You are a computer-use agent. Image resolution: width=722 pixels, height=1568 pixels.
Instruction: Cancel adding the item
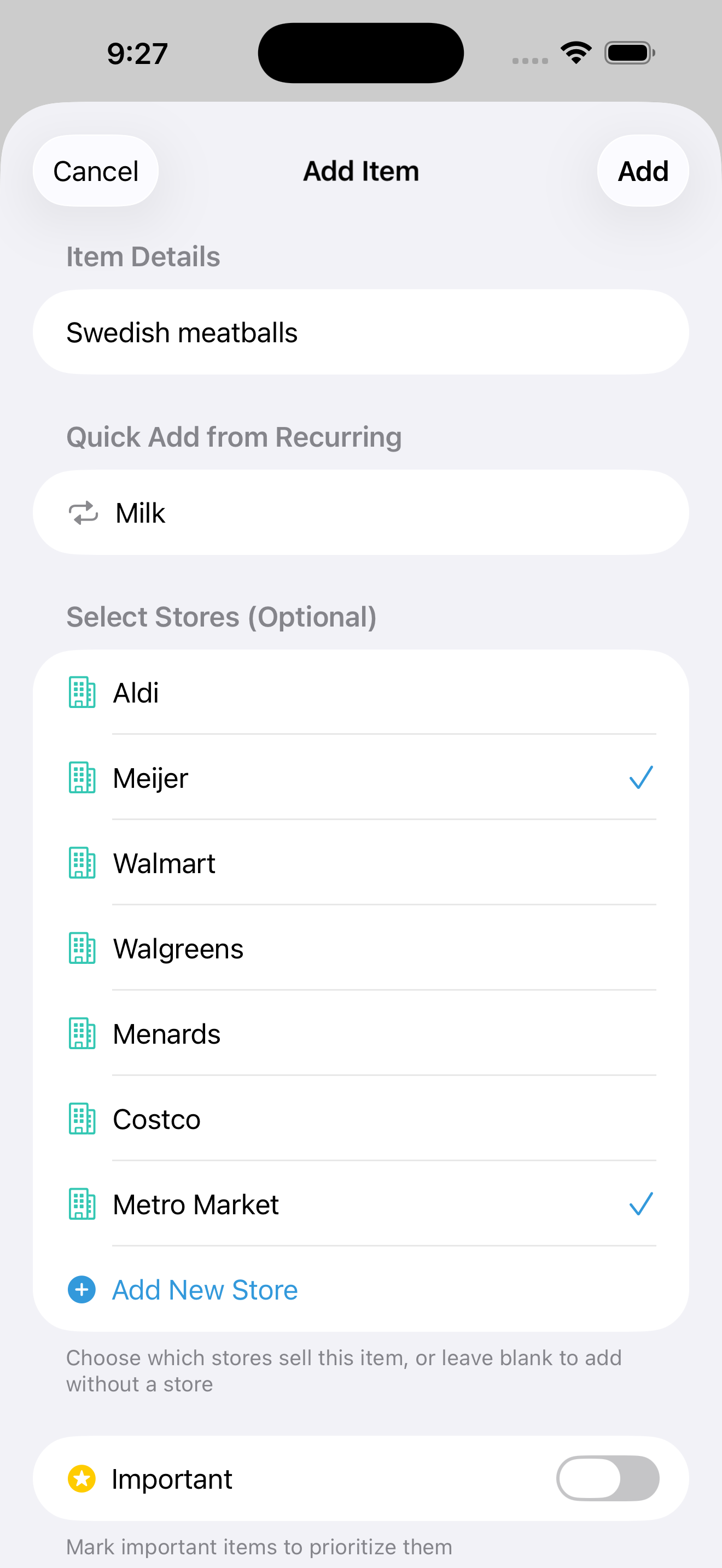(x=95, y=171)
